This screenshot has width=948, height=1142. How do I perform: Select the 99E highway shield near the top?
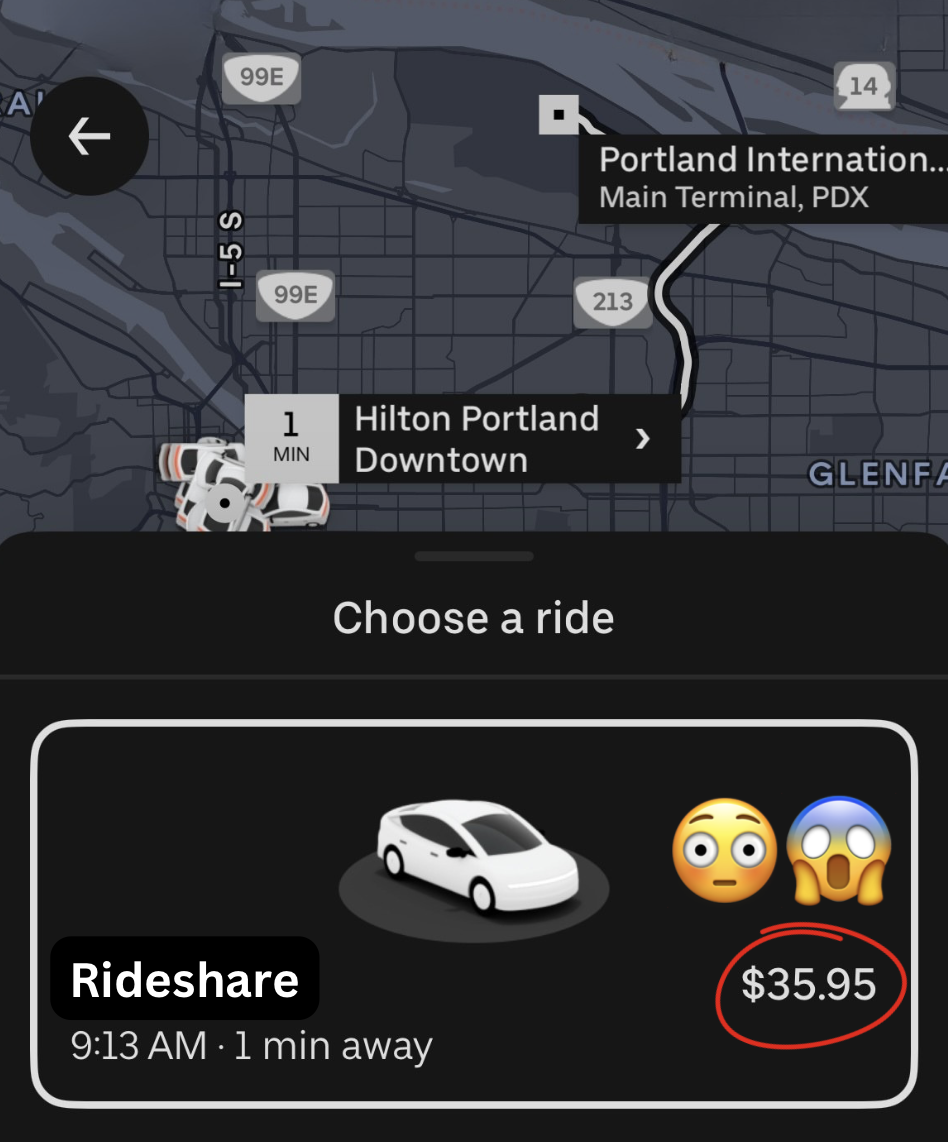pyautogui.click(x=261, y=77)
